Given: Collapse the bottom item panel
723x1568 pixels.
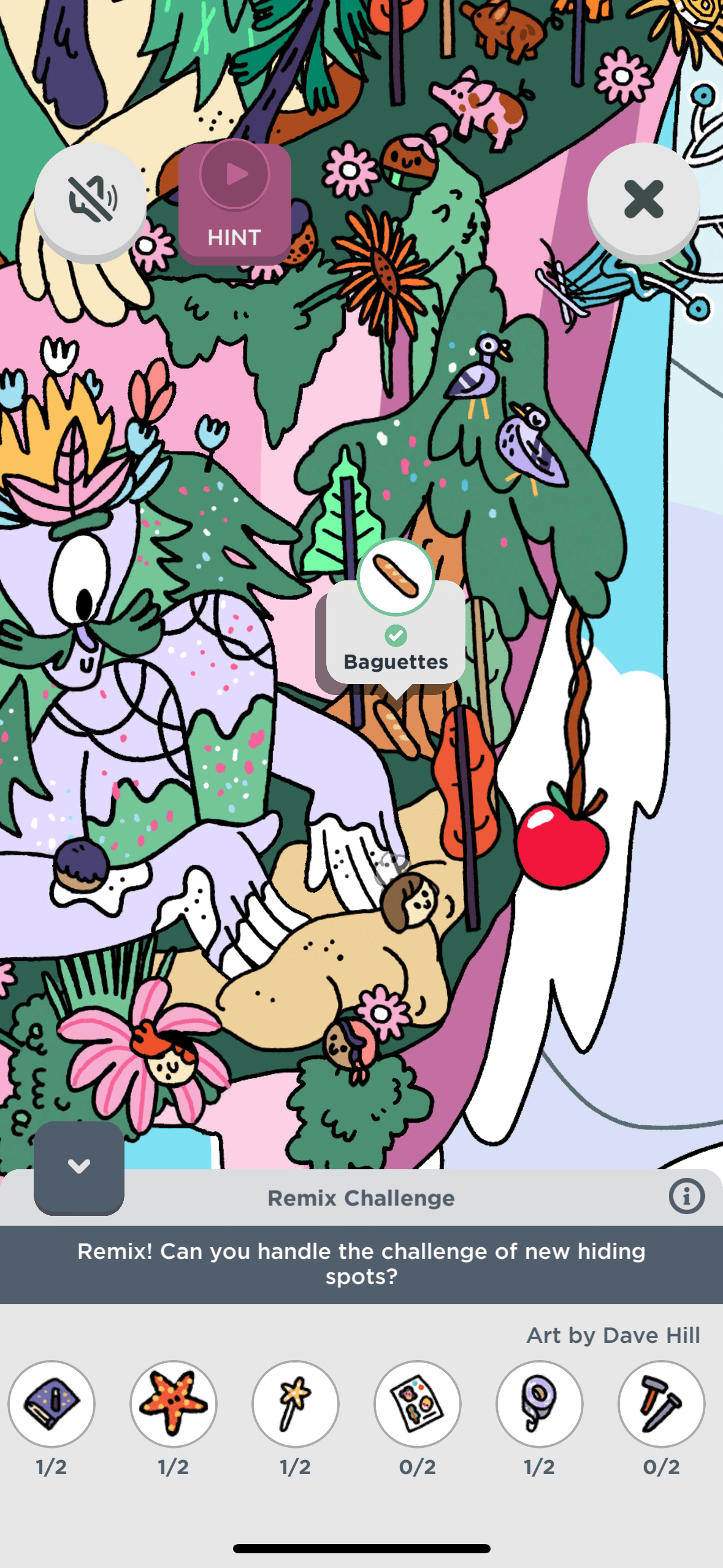Looking at the screenshot, I should [79, 1167].
